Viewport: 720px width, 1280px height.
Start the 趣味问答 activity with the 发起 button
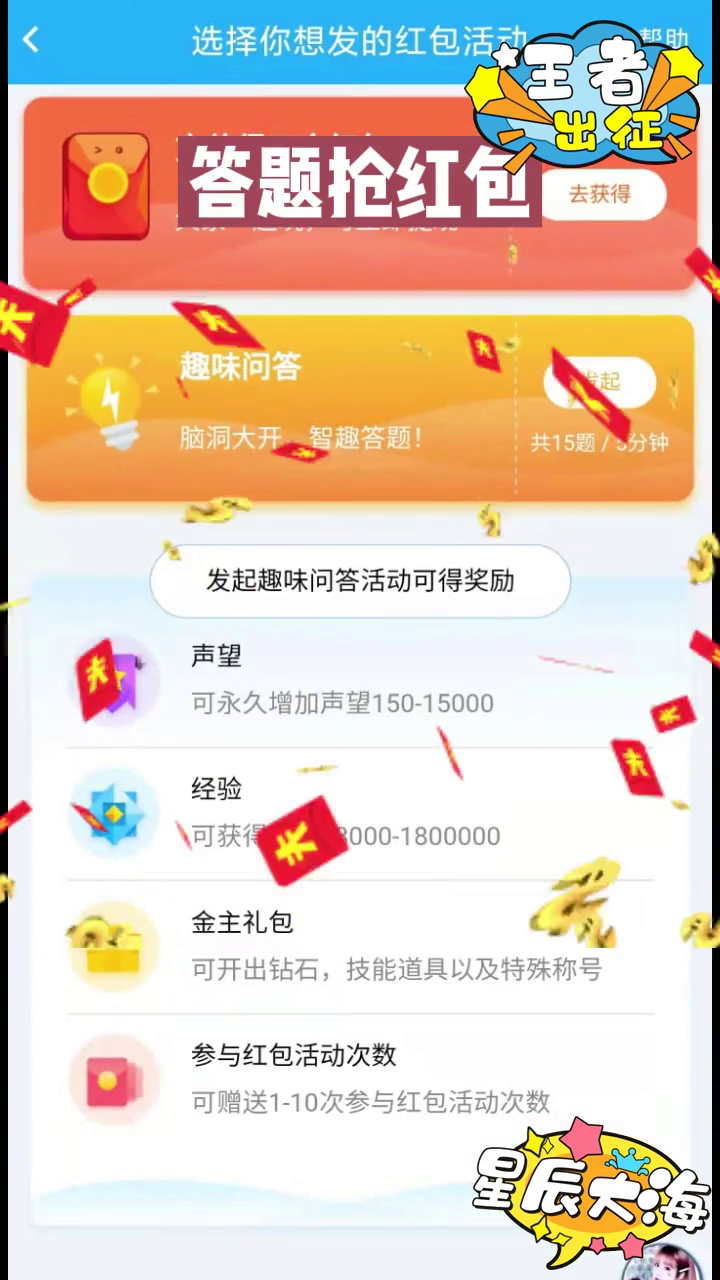[x=600, y=381]
